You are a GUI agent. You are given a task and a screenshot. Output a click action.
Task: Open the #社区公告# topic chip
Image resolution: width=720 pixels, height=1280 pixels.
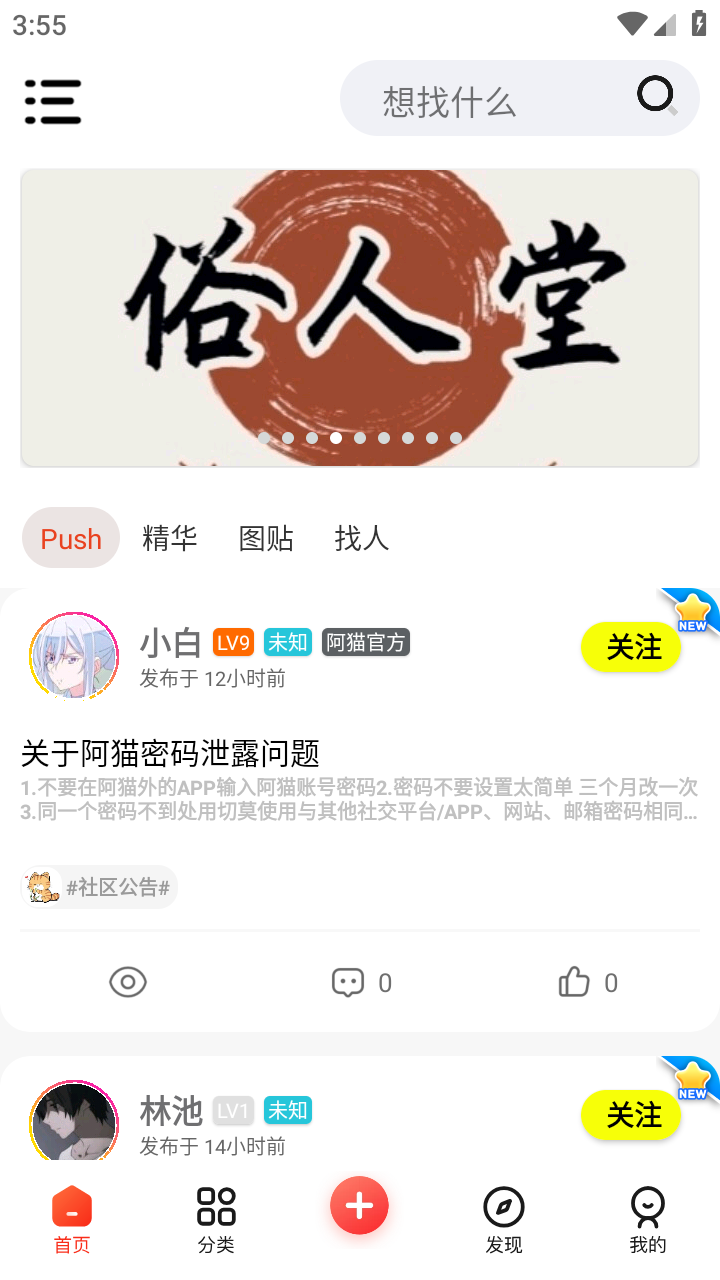point(100,887)
